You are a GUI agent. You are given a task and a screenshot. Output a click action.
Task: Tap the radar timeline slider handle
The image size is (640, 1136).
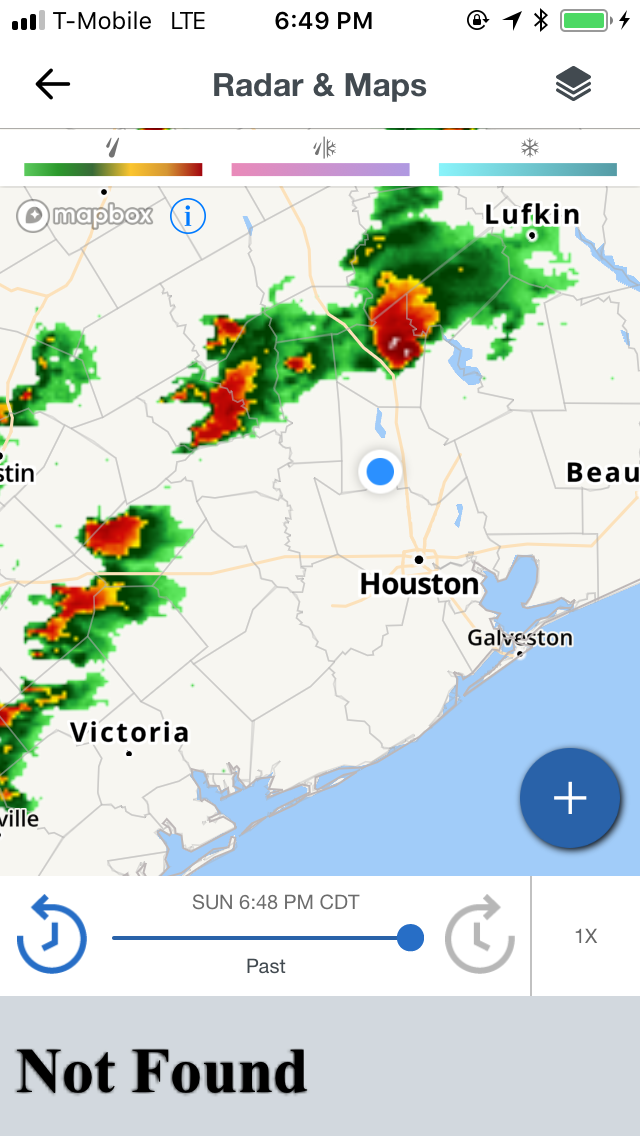click(x=410, y=937)
